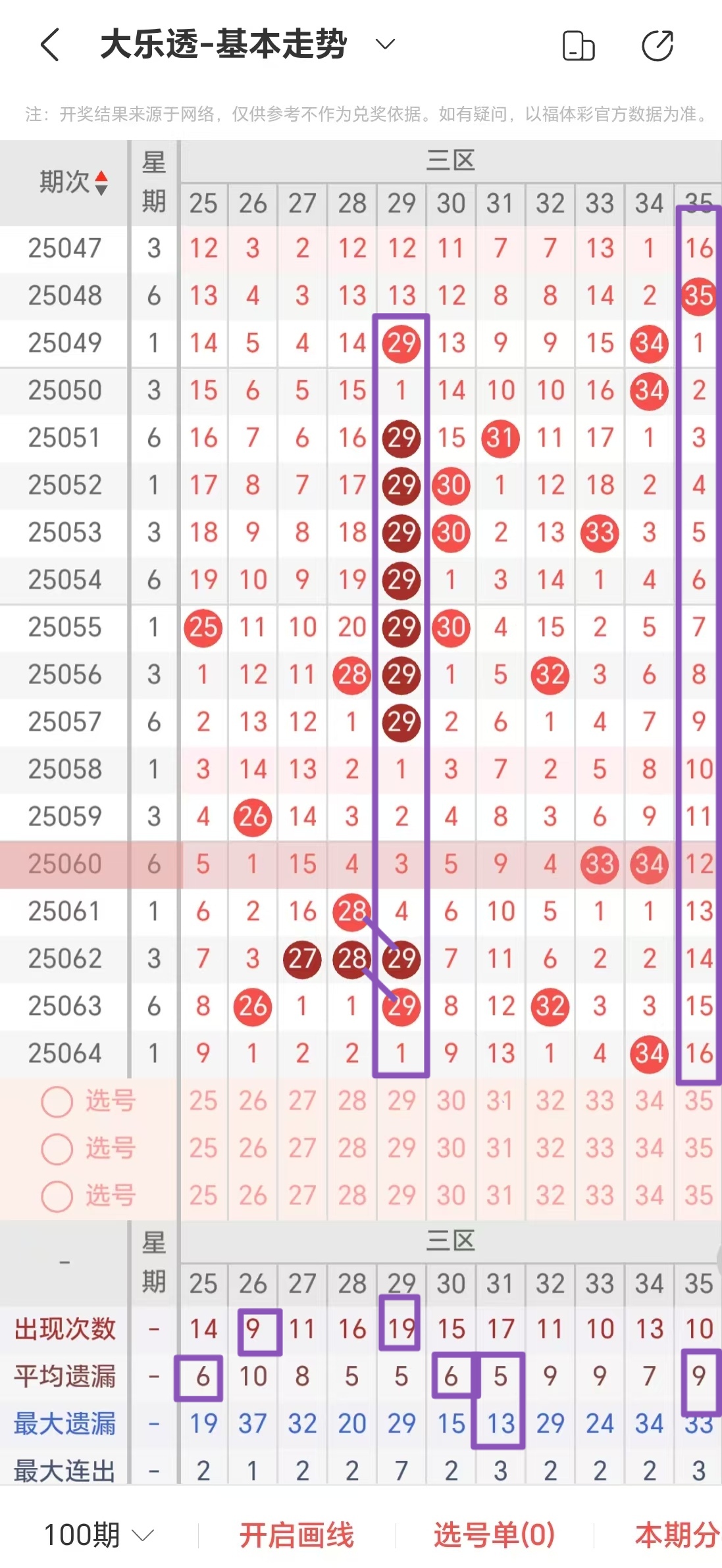Open the 100期 period range dropdown
This screenshot has height=1568, width=722.
tap(99, 1535)
